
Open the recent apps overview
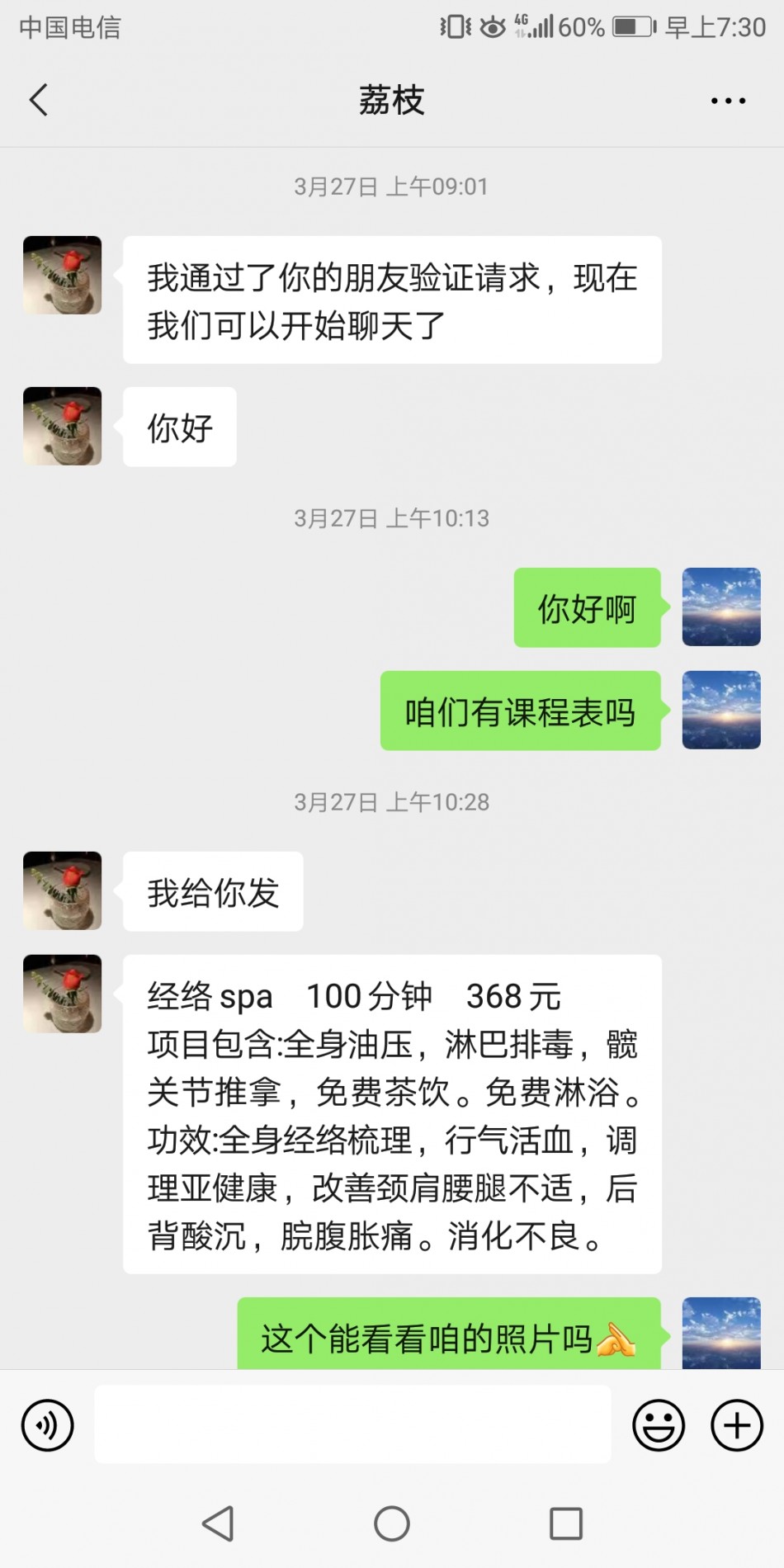[566, 1523]
